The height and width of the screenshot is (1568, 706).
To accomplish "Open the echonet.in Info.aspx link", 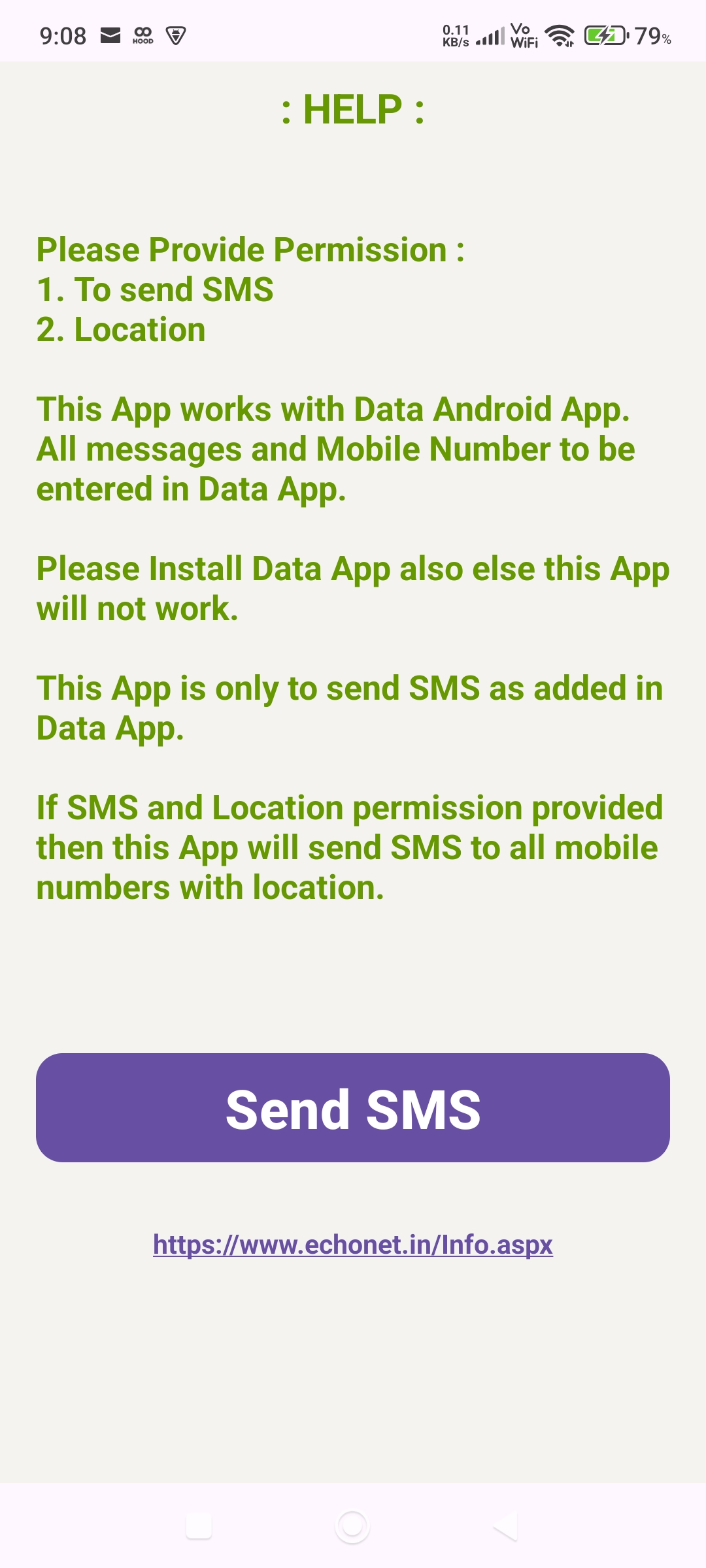I will click(353, 1245).
